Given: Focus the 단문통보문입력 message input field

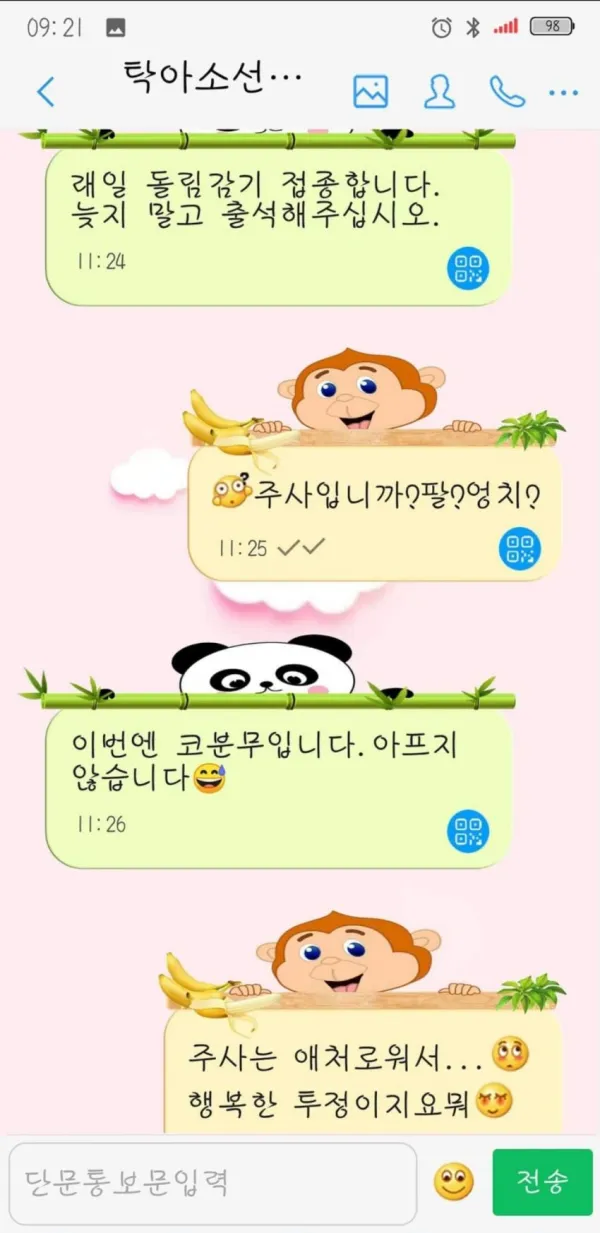Looking at the screenshot, I should [212, 1184].
